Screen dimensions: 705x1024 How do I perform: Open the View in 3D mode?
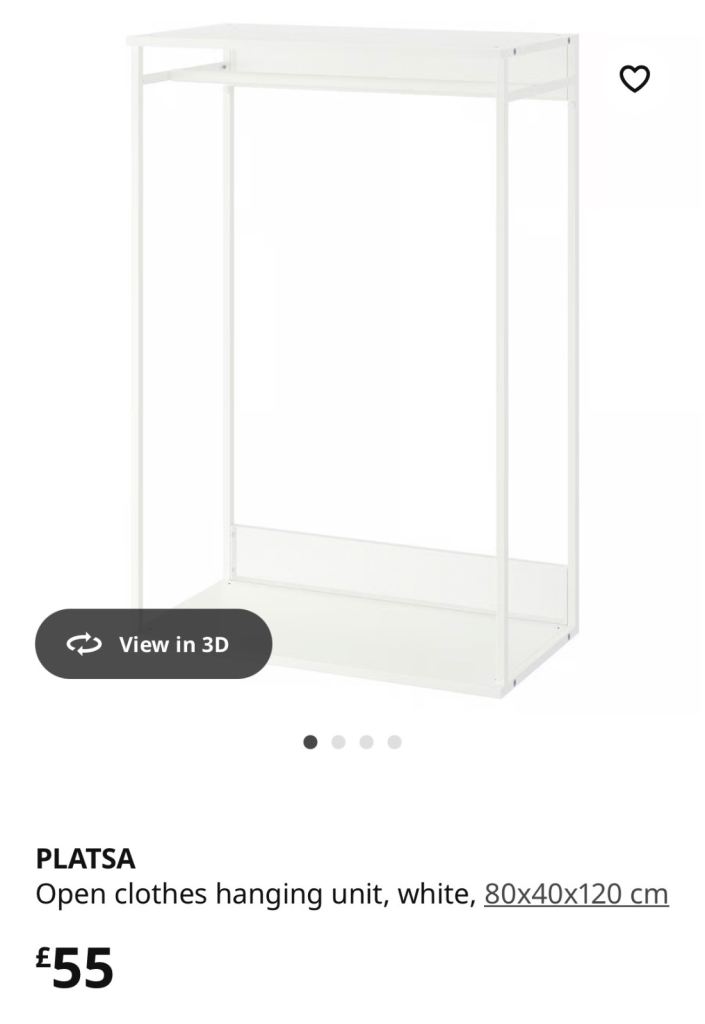tap(154, 644)
